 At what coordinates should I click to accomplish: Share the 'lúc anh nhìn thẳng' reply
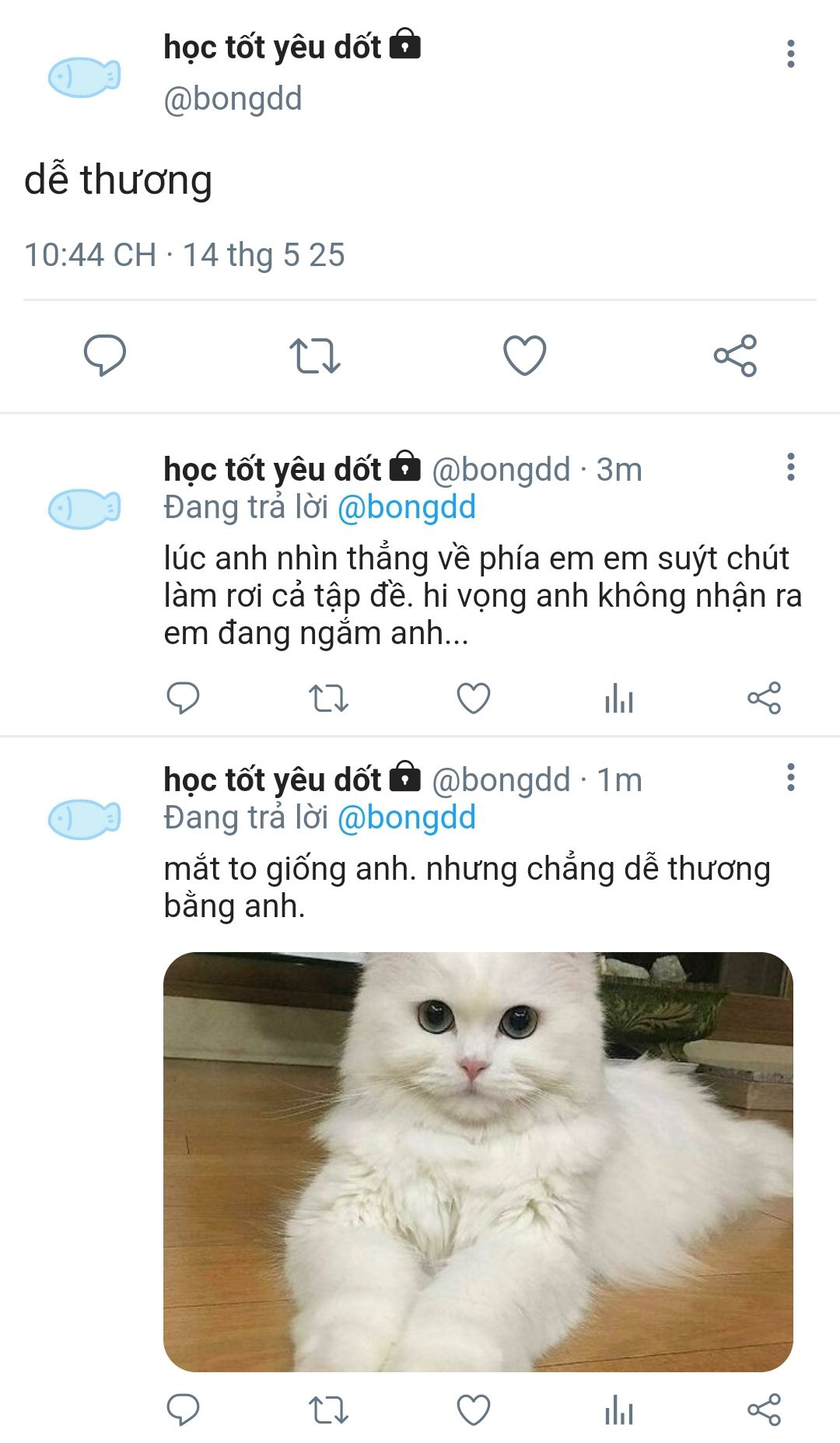[x=764, y=698]
